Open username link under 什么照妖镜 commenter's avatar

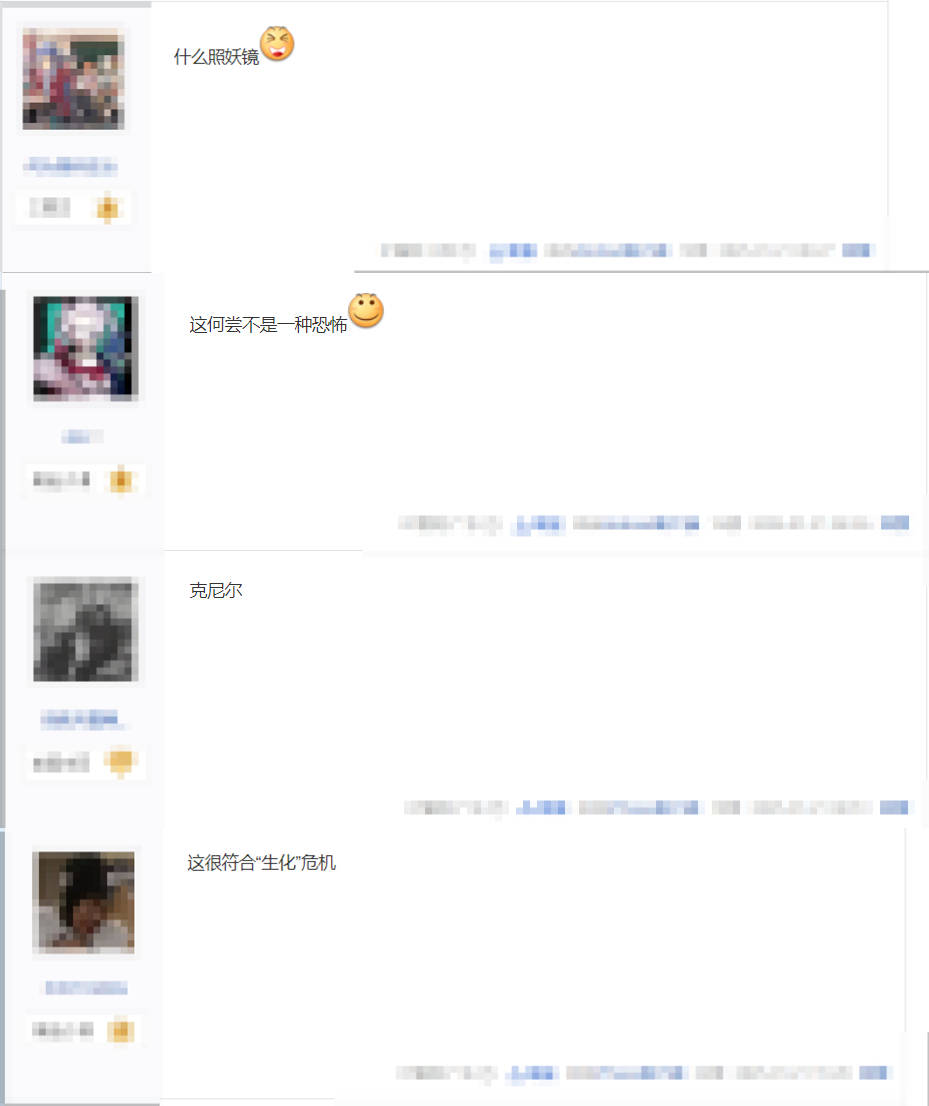[70, 166]
